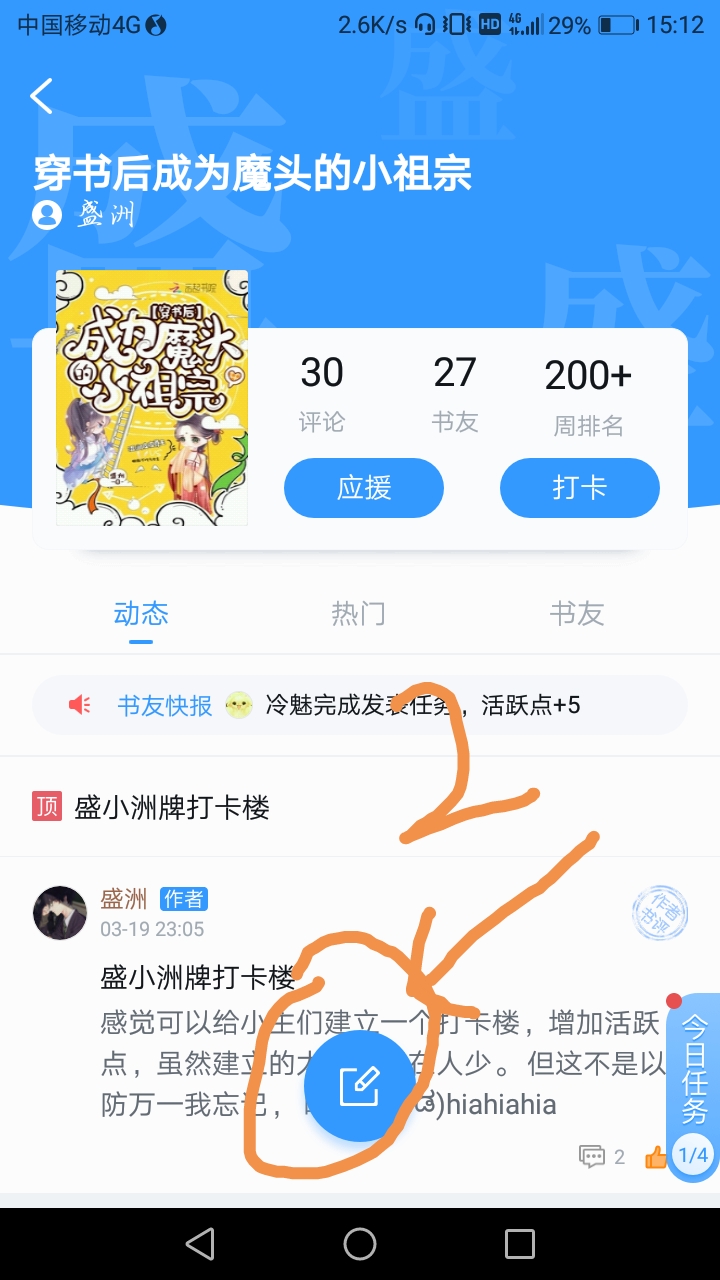Open the system recent apps button
Screen dimensions: 720x1280
click(520, 1243)
